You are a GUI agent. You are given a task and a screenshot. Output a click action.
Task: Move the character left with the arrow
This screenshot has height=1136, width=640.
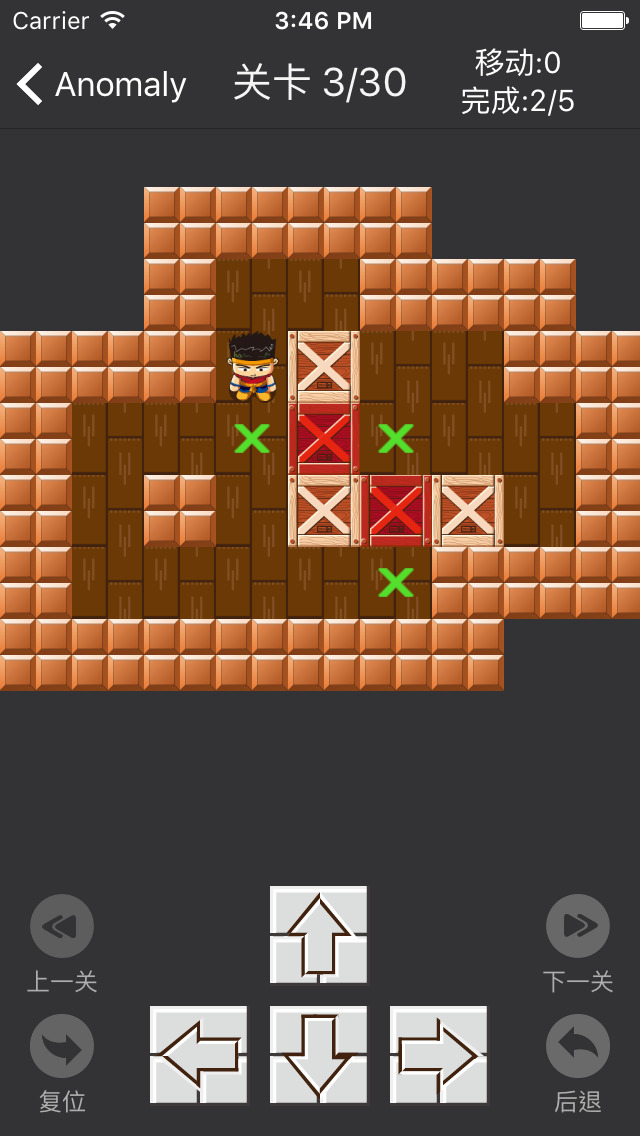(x=198, y=1054)
